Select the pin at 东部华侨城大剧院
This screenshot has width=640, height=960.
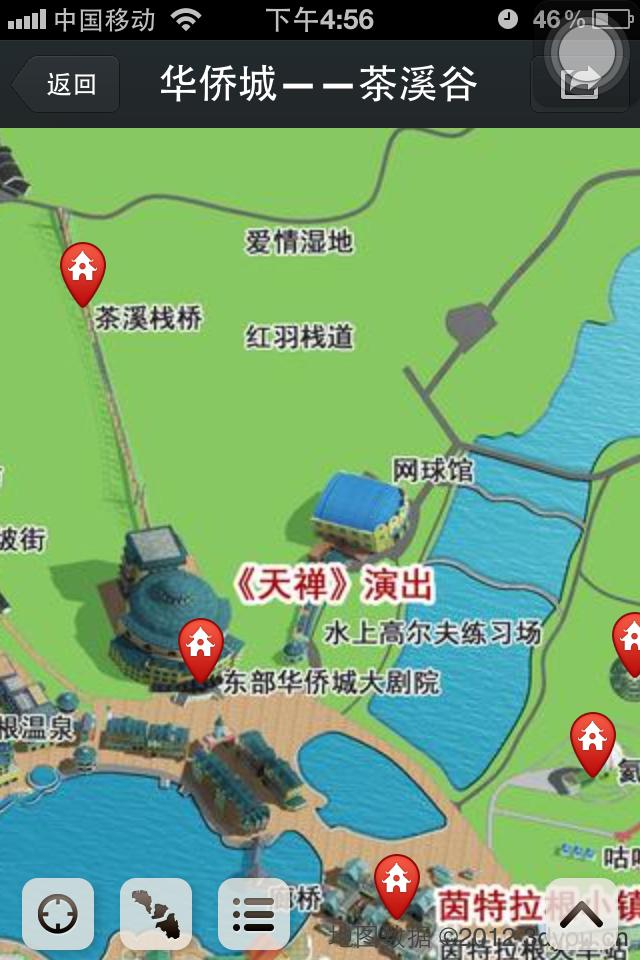point(200,646)
